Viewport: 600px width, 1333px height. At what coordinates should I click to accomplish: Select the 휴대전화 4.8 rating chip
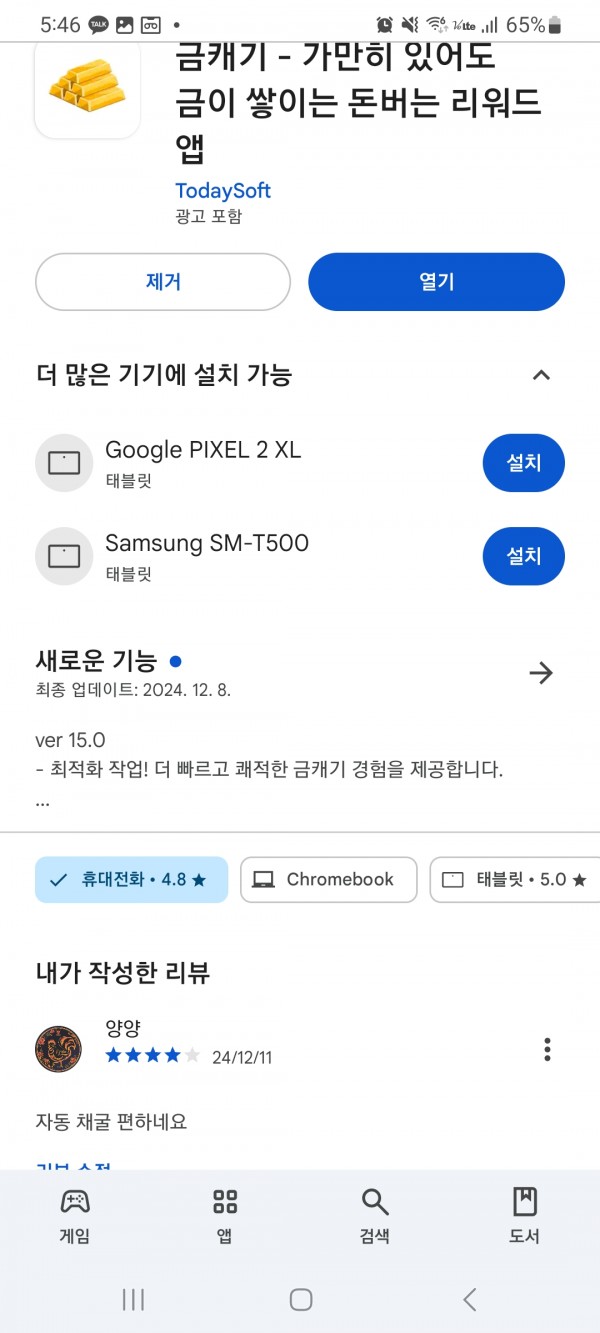[132, 880]
